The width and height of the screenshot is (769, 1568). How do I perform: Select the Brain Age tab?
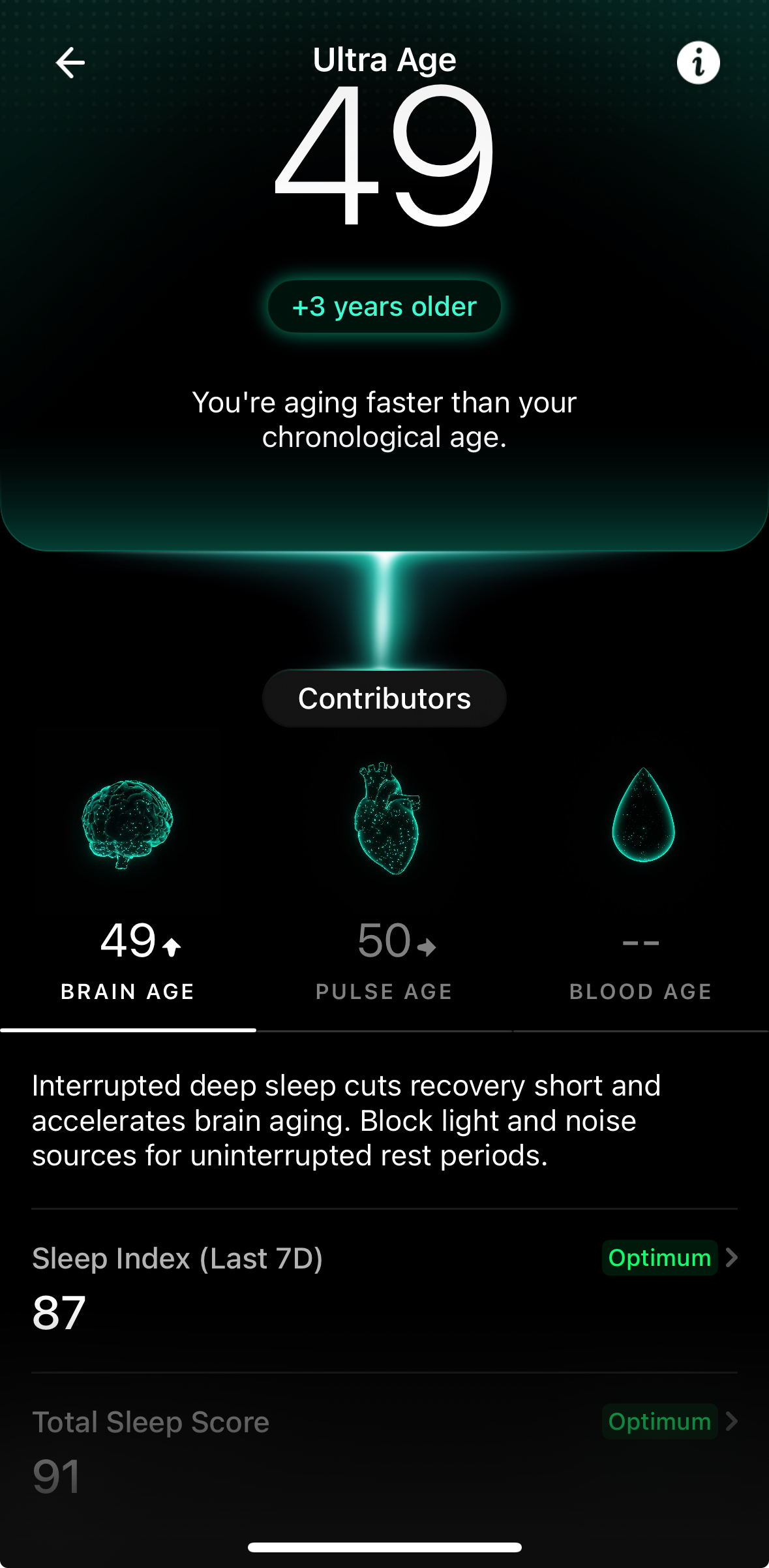[128, 959]
